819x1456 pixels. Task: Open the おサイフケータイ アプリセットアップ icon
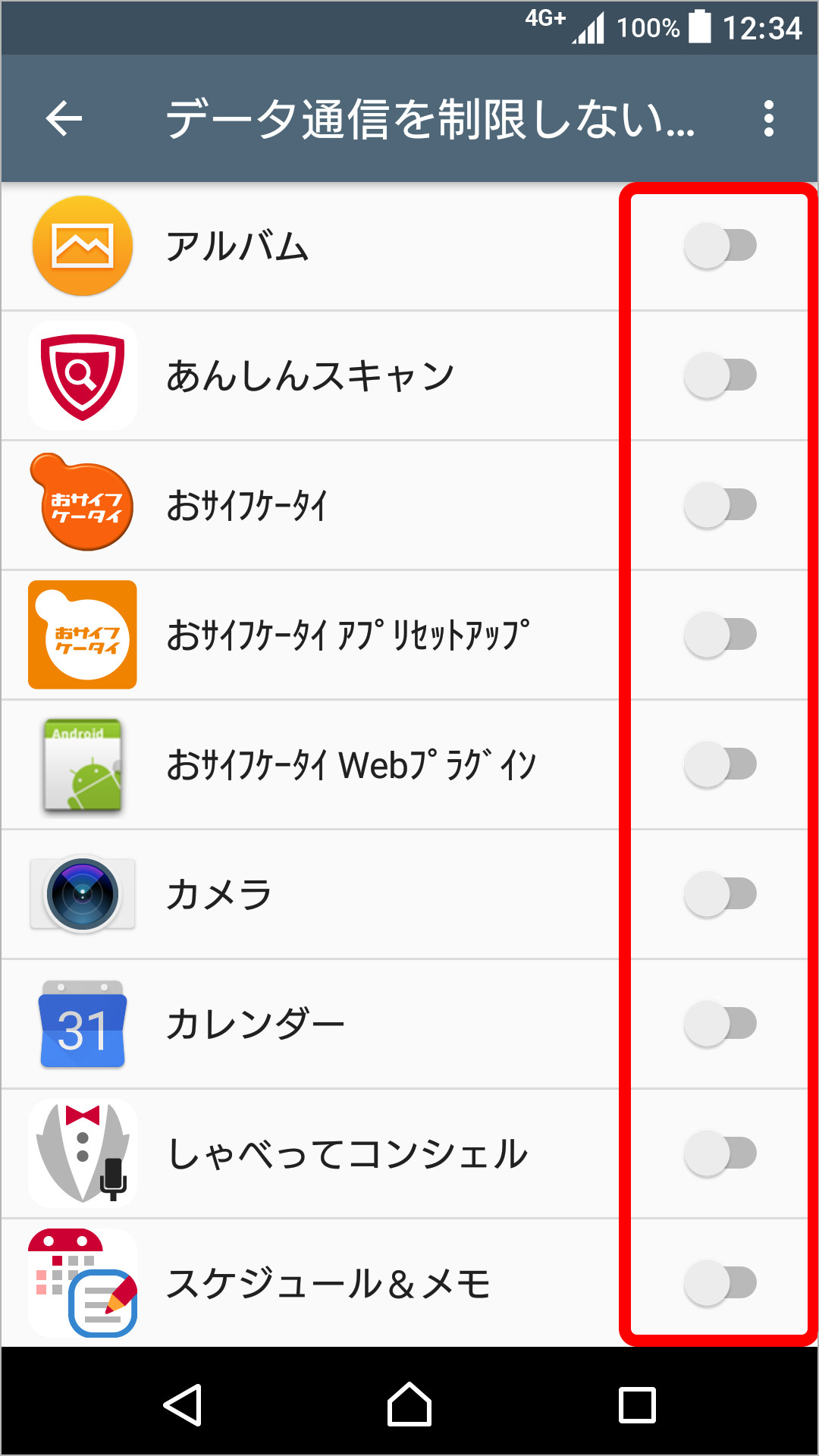click(82, 634)
